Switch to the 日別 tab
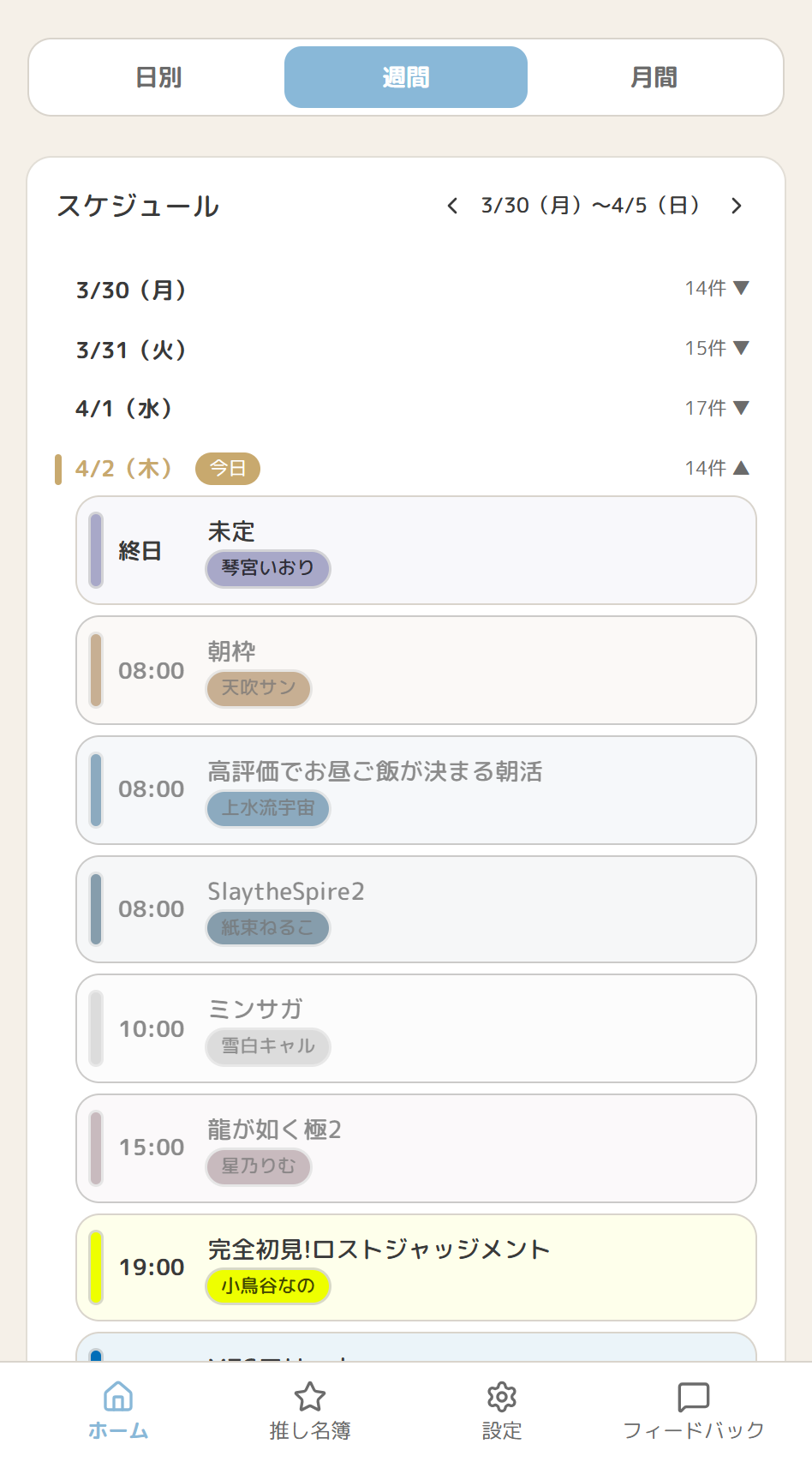 [157, 76]
